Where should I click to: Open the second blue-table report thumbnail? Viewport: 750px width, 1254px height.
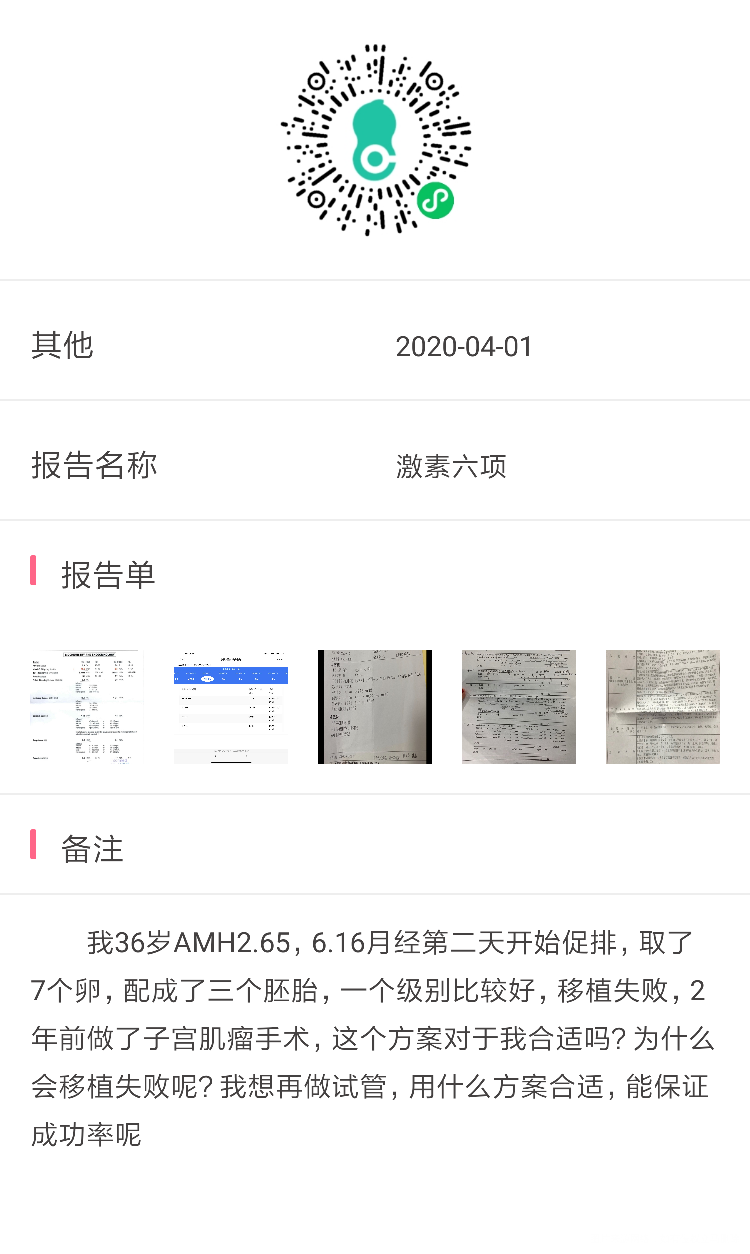pyautogui.click(x=230, y=706)
